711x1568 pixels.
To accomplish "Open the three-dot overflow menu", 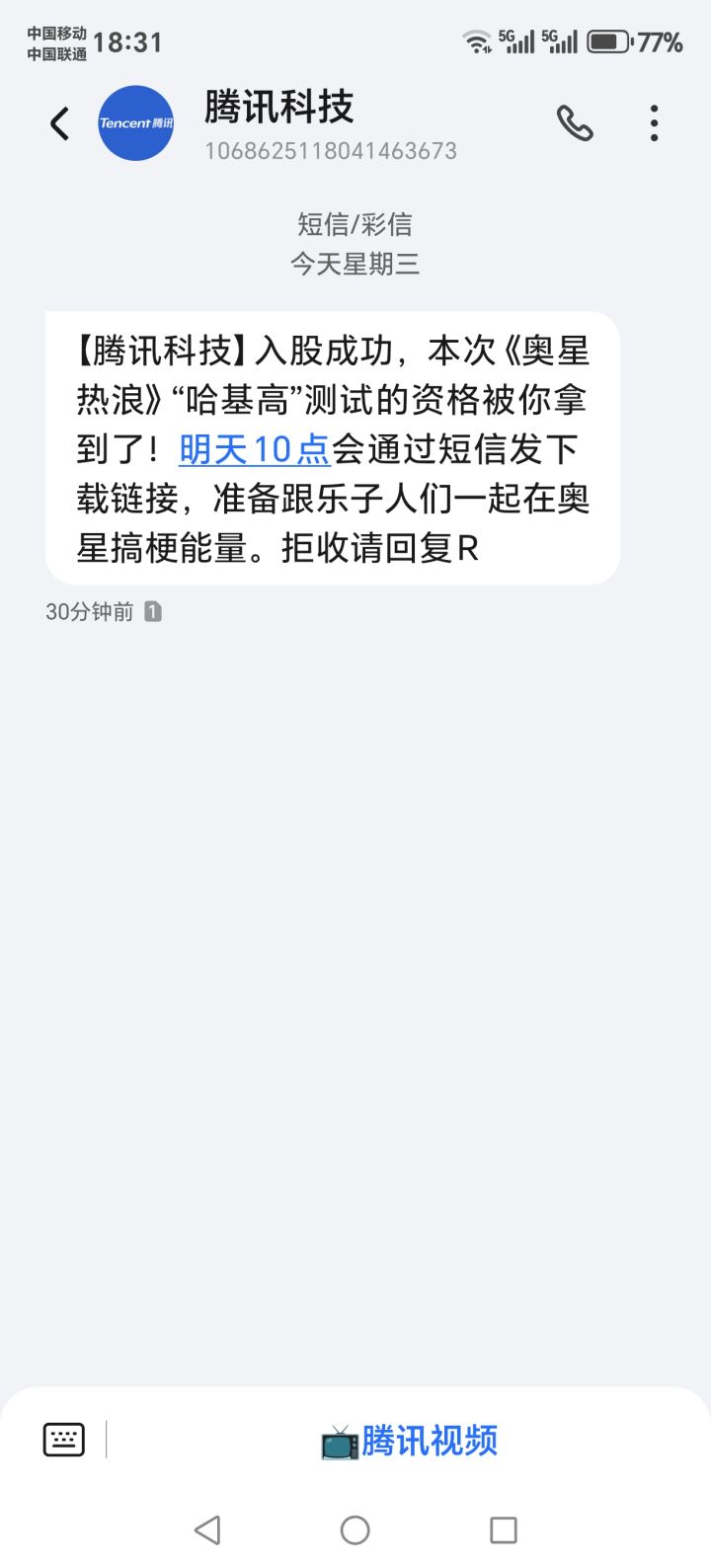I will pos(654,124).
